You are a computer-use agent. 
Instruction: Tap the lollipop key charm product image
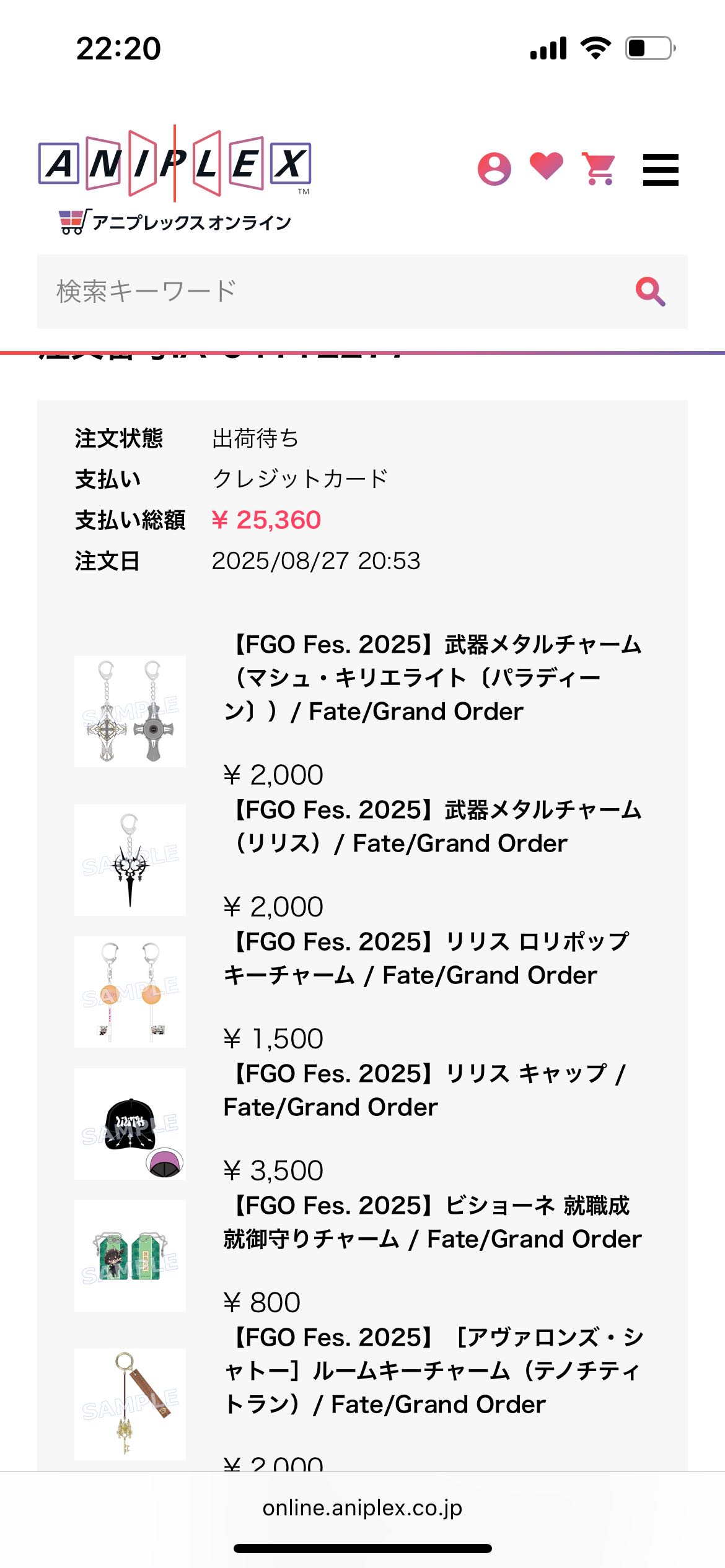click(130, 992)
